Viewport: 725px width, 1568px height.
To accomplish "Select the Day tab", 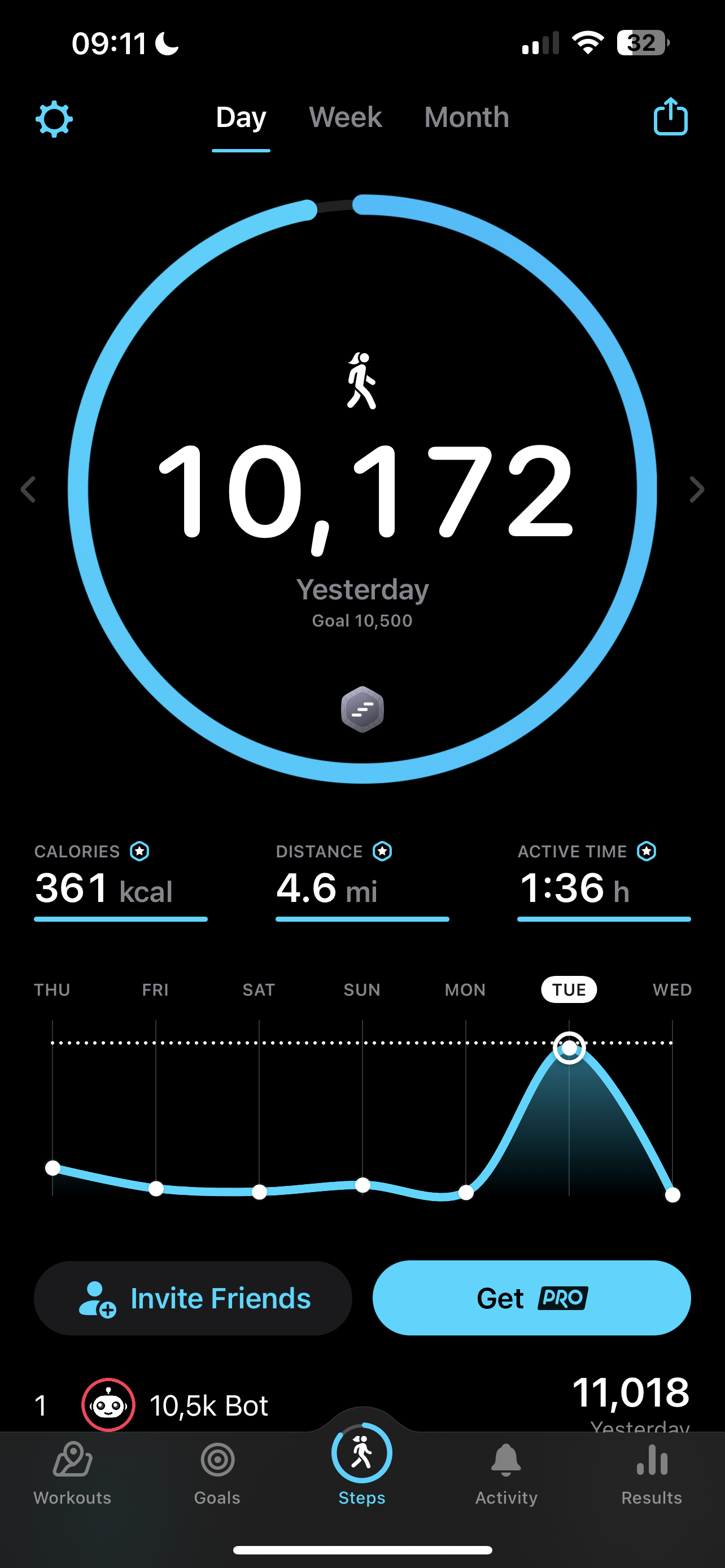I will [241, 117].
